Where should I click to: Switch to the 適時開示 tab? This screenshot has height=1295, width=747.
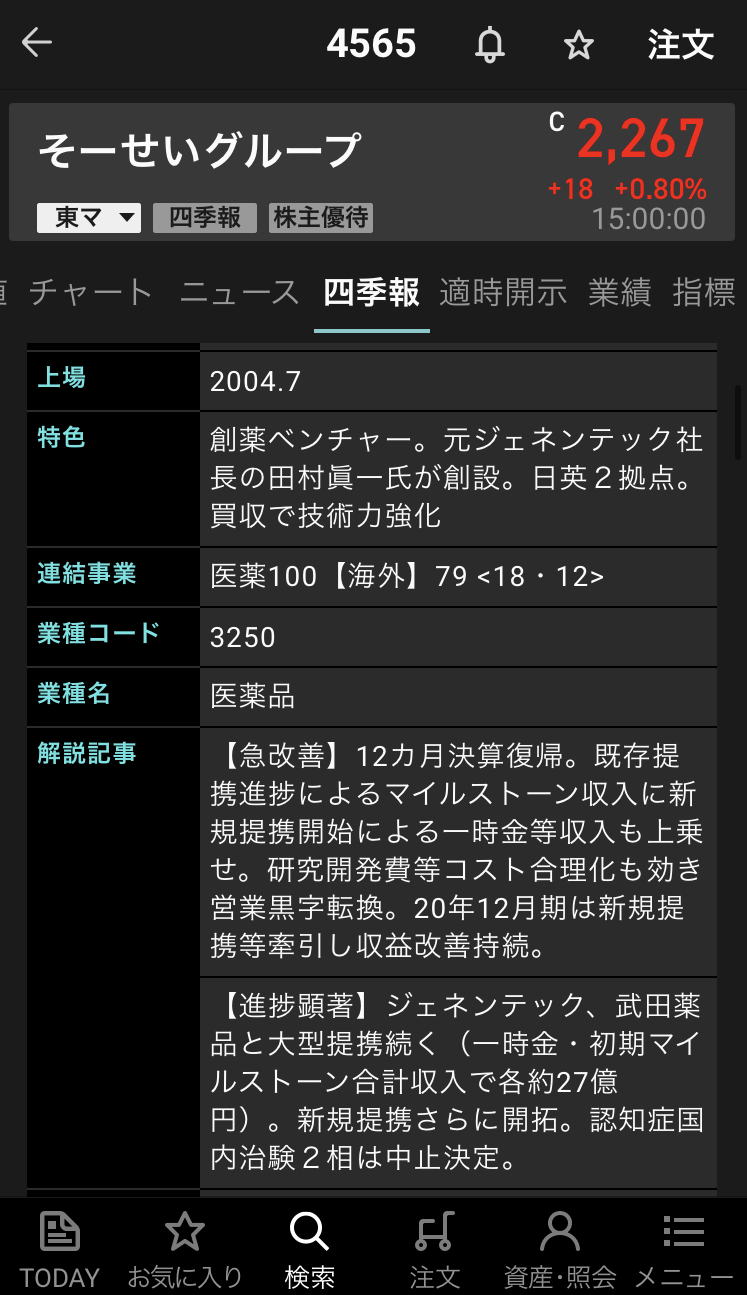pos(503,292)
